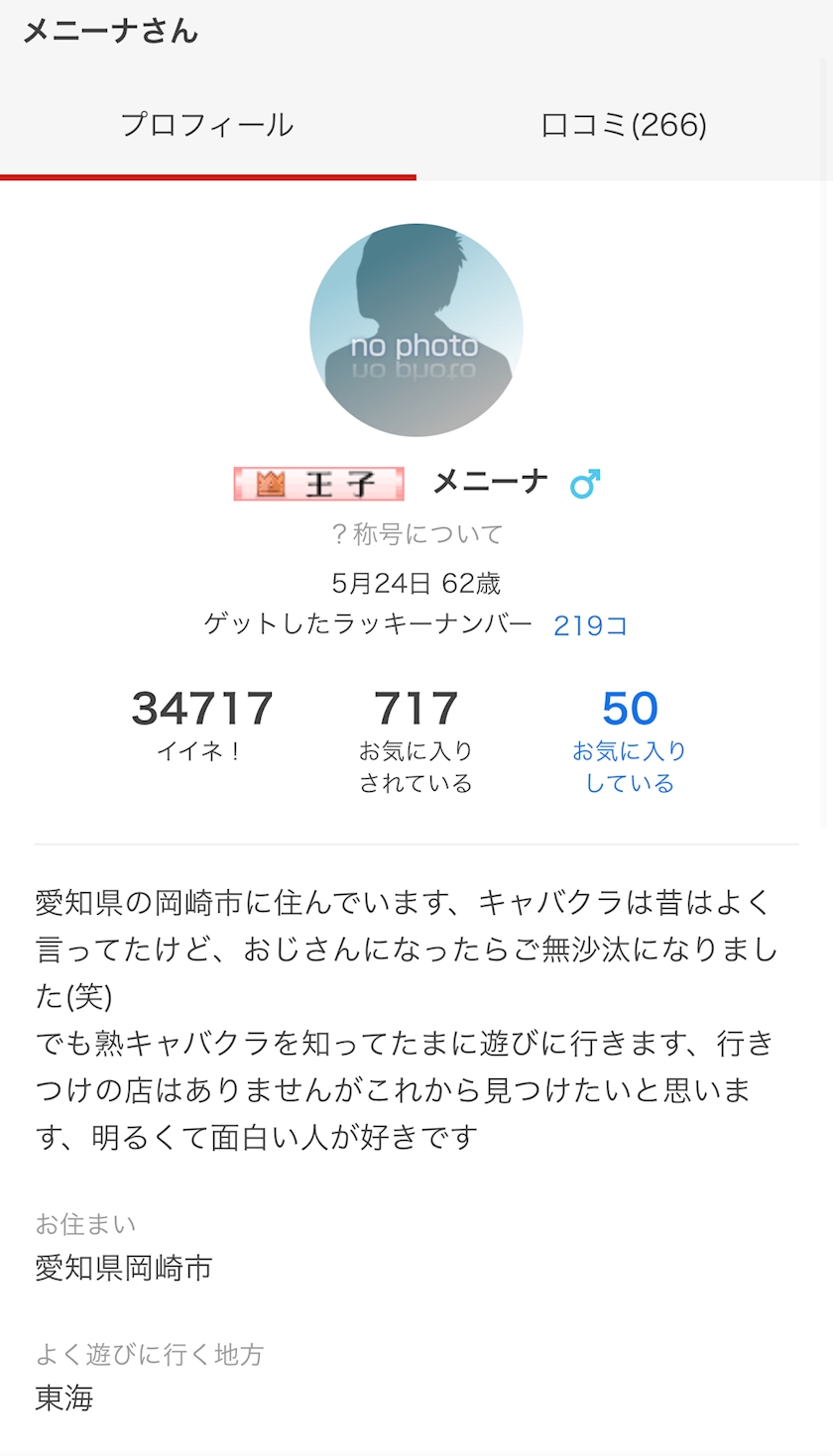The image size is (833, 1456).
Task: Switch to the 口コミ(266) tab
Action: [x=625, y=125]
